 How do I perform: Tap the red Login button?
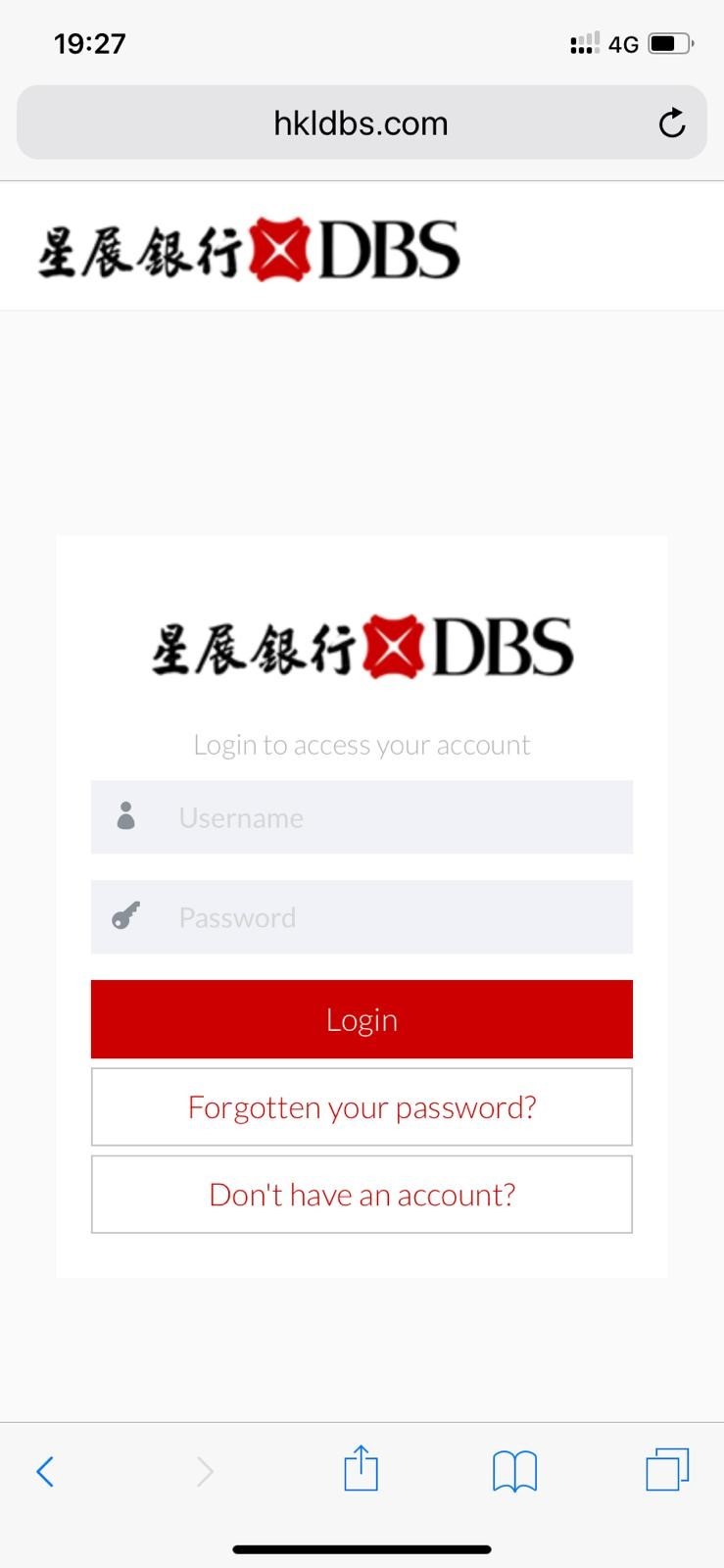362,1019
